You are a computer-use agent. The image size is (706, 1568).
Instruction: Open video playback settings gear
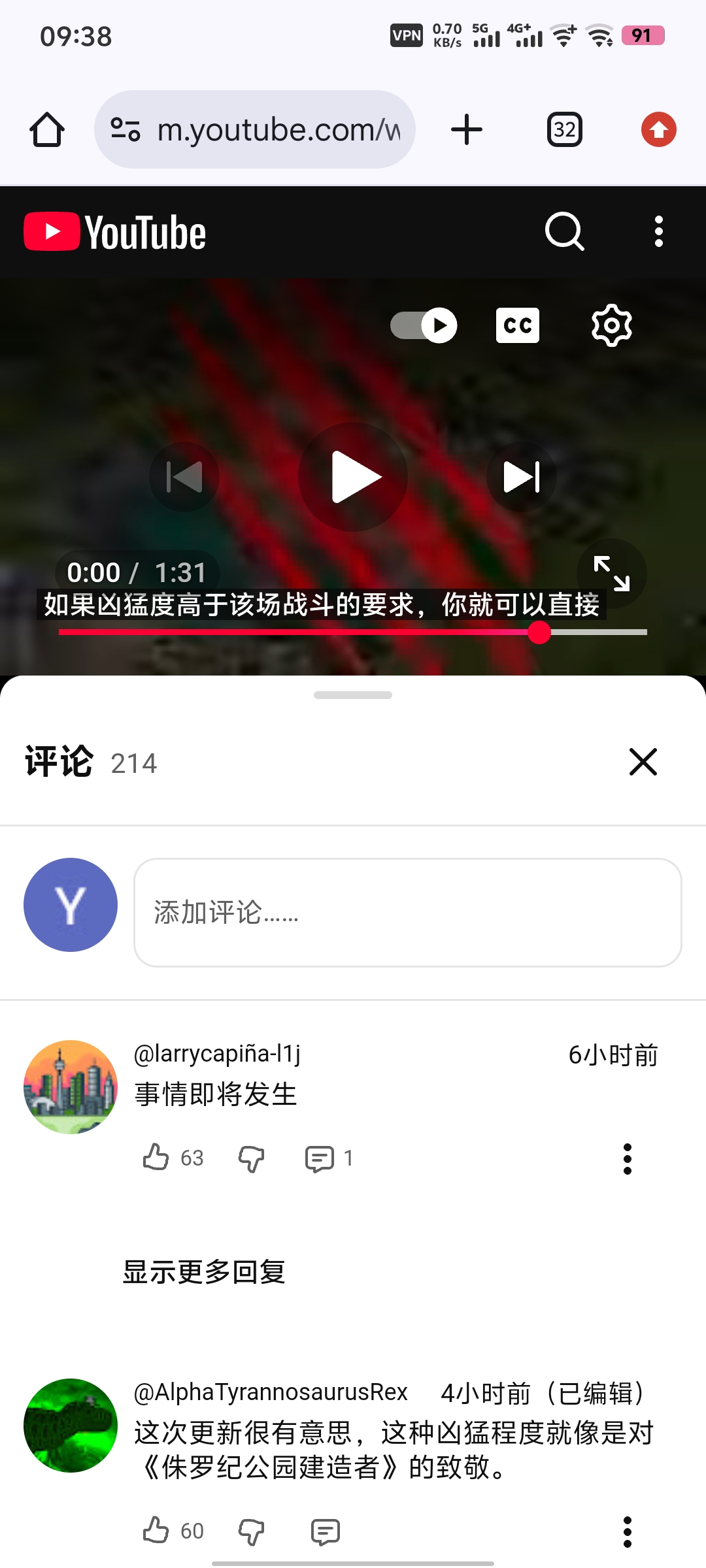click(x=611, y=325)
